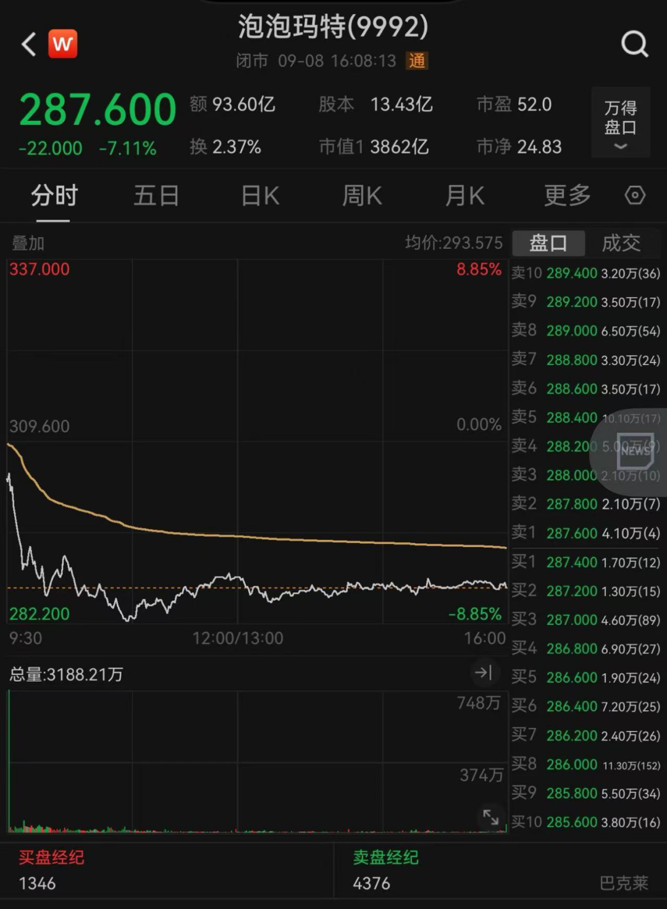Expand the chart to fullscreen
This screenshot has width=667, height=909.
click(490, 817)
